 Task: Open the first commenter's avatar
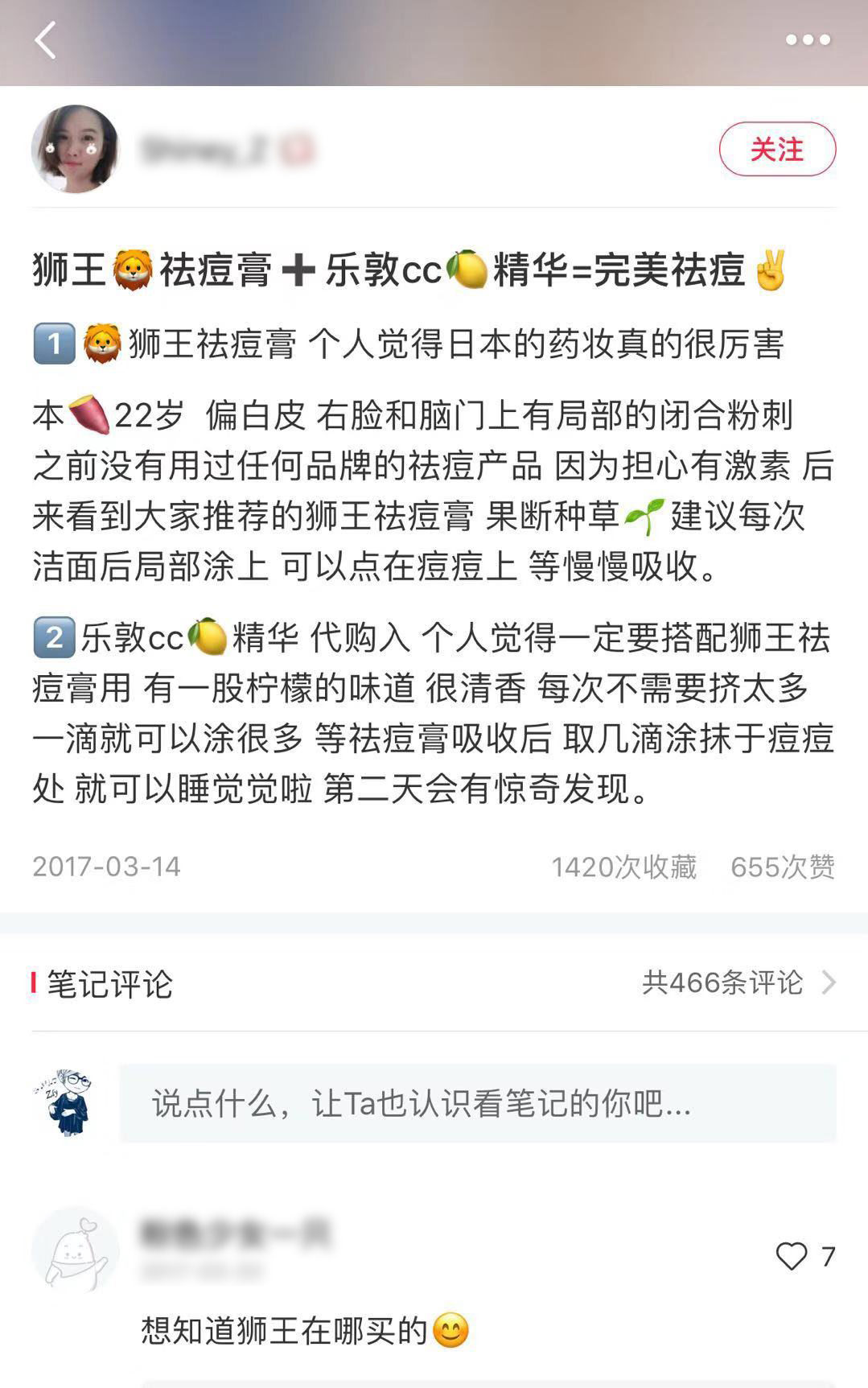click(x=75, y=1250)
